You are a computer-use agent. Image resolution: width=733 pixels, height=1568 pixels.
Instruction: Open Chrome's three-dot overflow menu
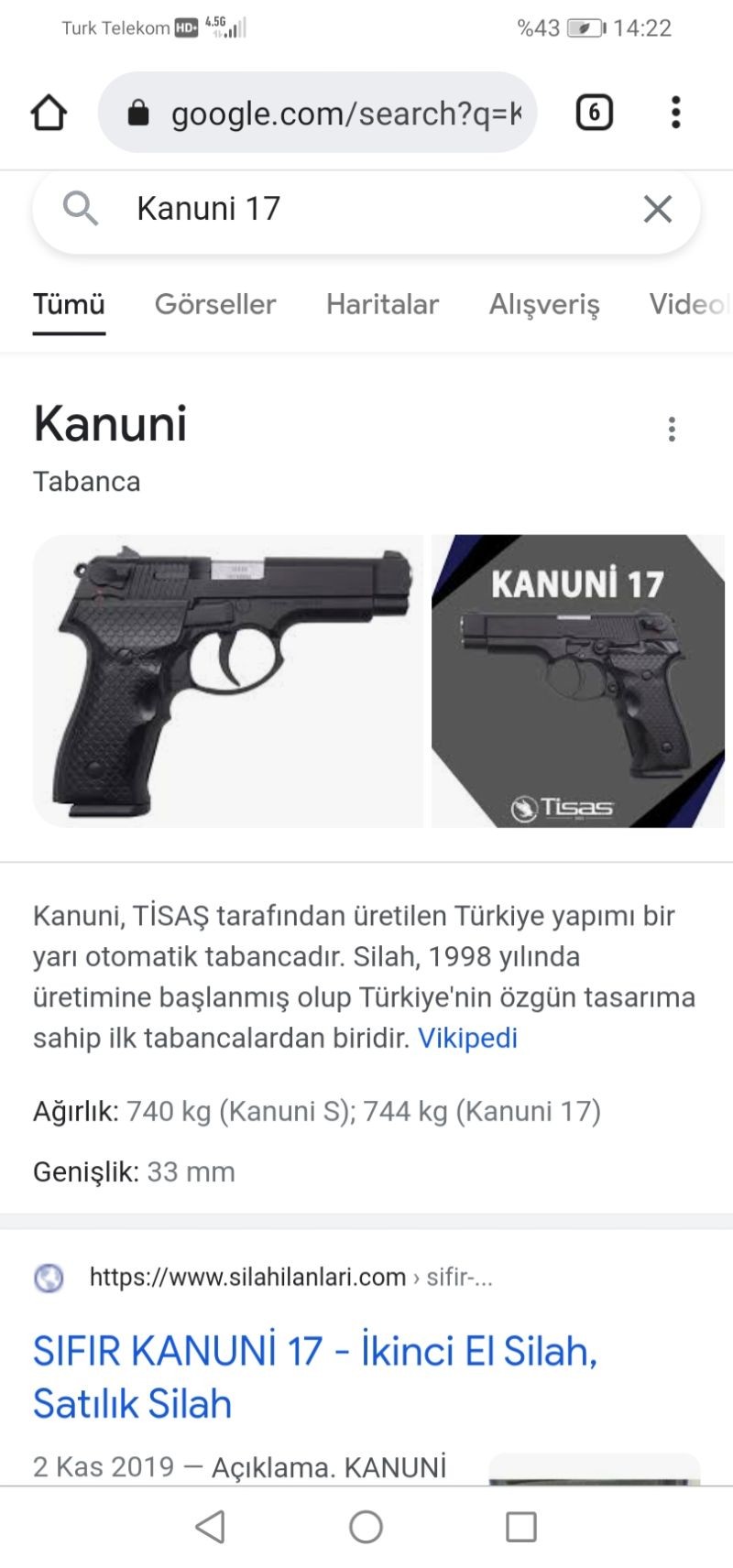[x=675, y=113]
